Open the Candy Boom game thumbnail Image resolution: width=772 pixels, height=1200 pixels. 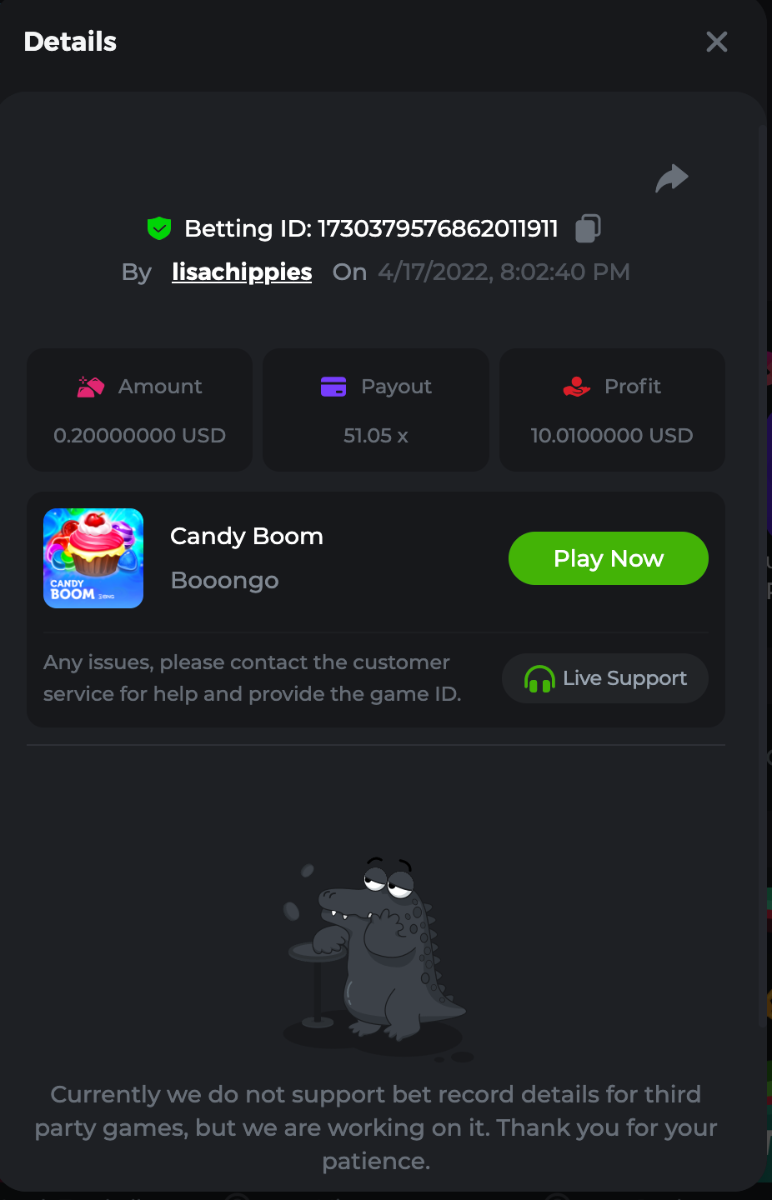coord(94,558)
